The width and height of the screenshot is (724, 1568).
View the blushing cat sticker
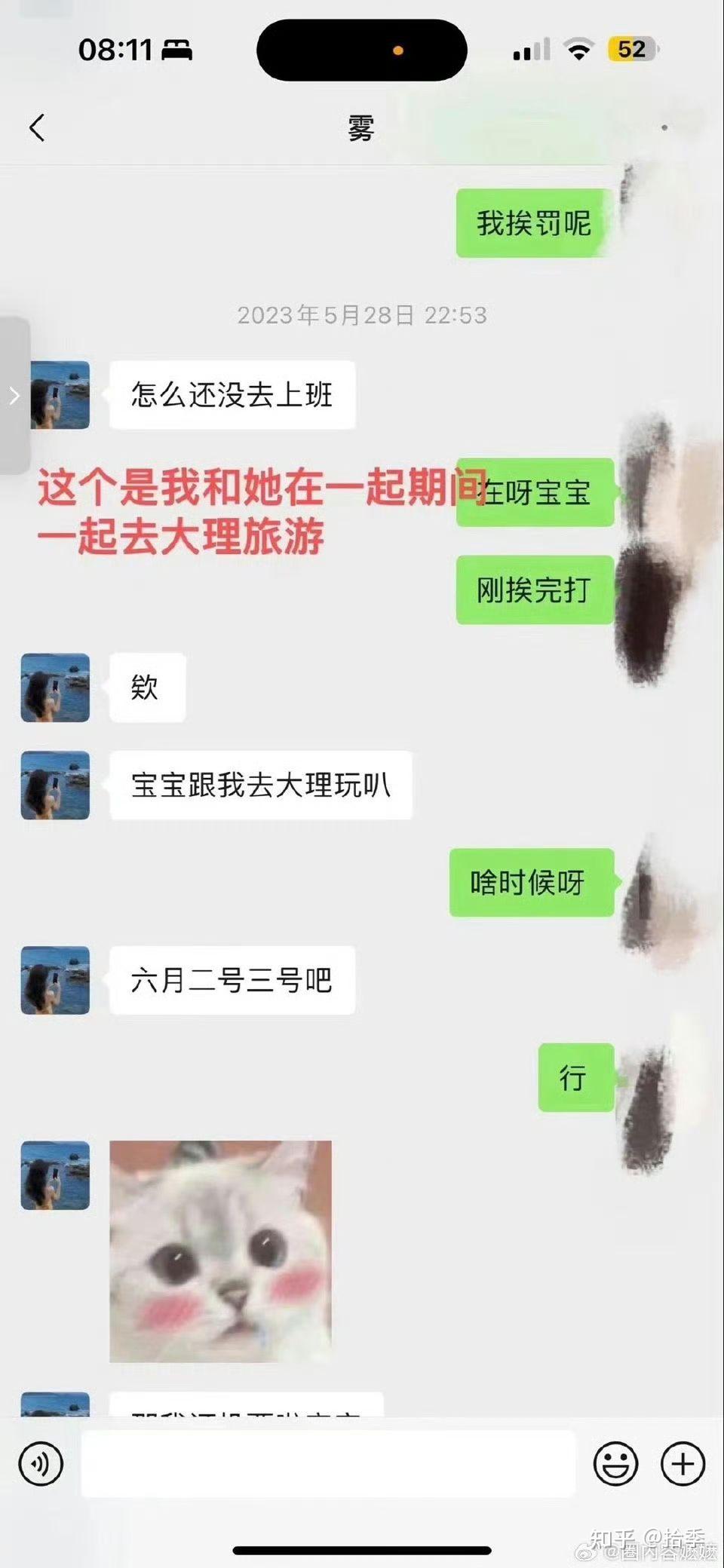[x=220, y=1251]
